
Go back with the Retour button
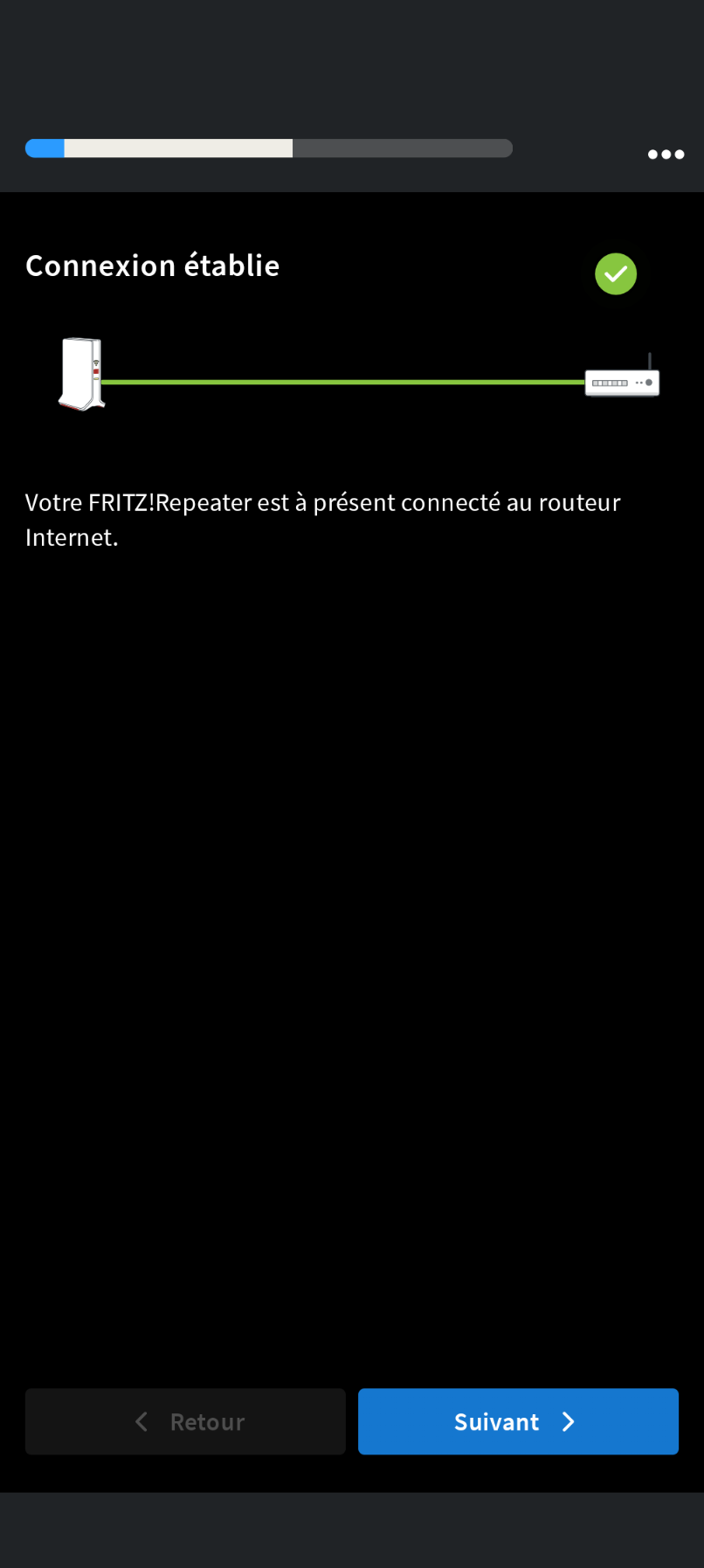tap(185, 1421)
